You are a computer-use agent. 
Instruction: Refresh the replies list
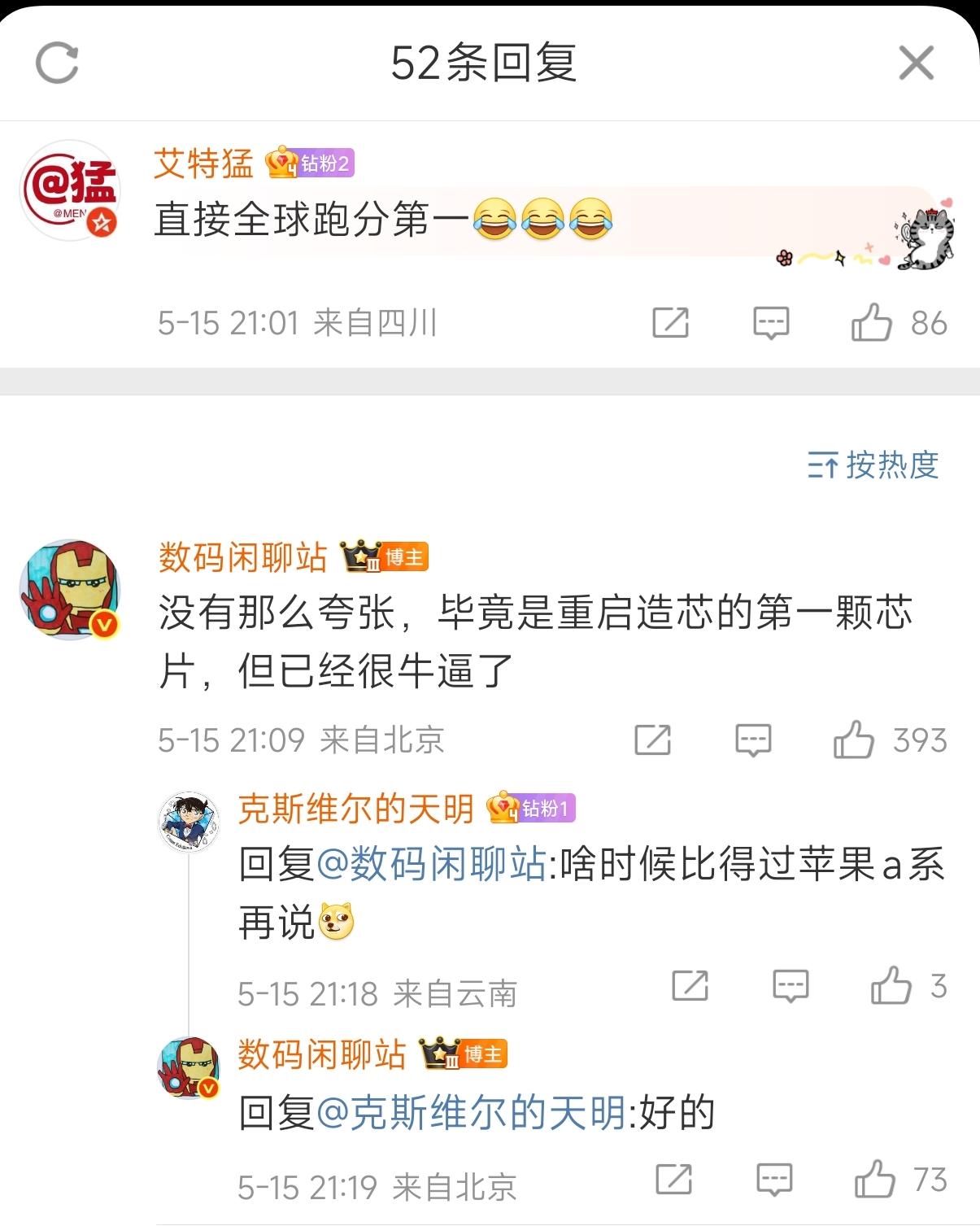pos(57,63)
